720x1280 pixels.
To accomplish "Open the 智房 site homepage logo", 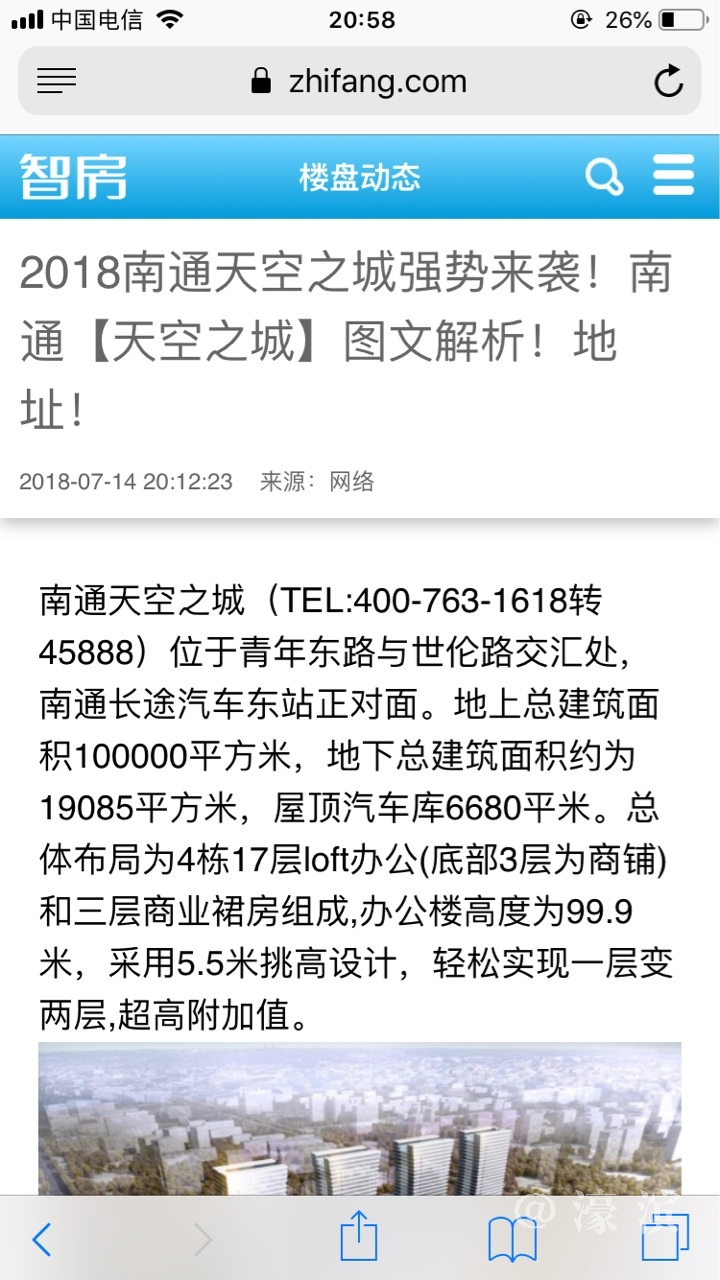I will point(74,177).
